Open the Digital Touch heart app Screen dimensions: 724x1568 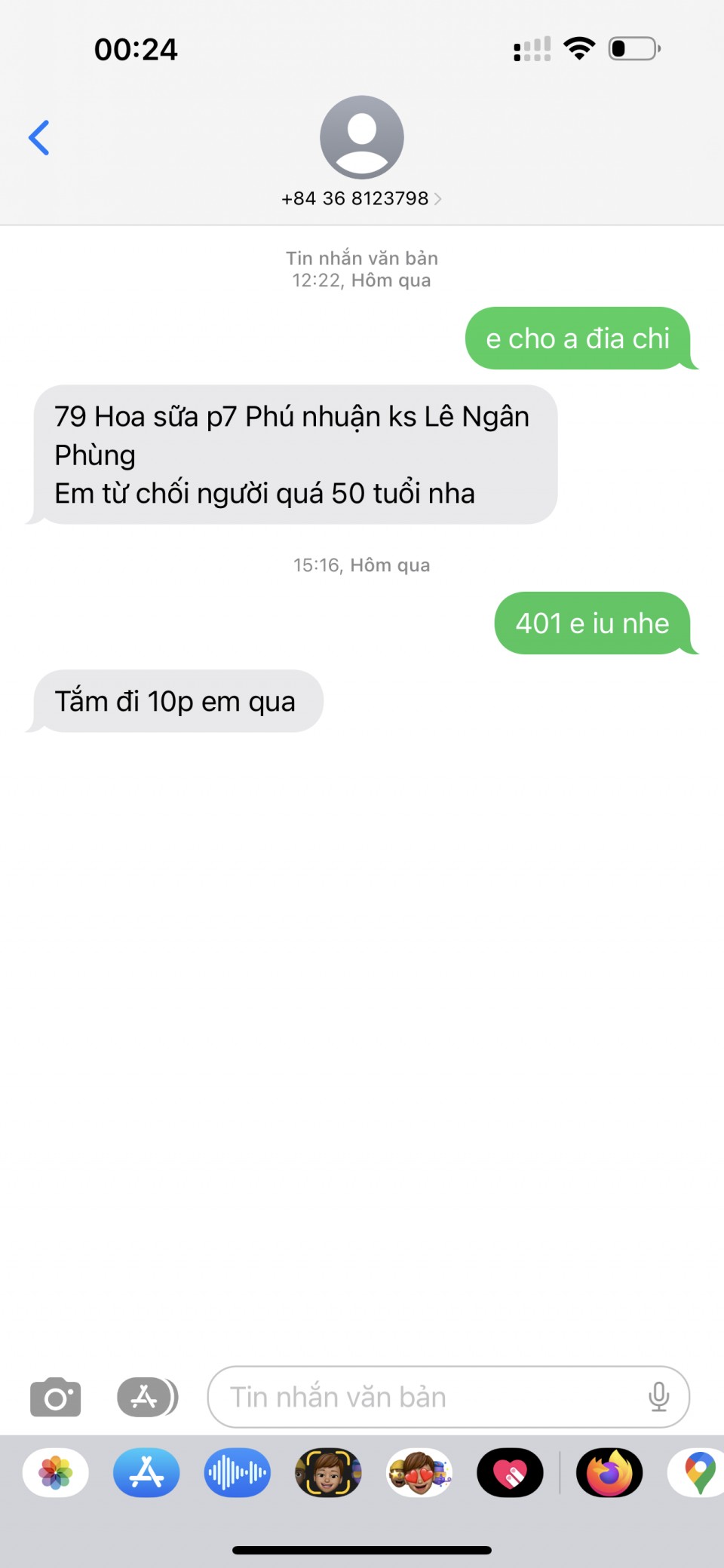click(510, 1472)
